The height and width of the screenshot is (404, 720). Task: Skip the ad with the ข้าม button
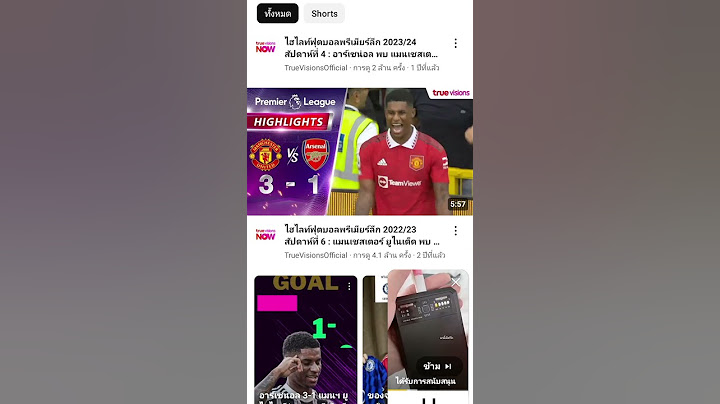click(x=438, y=367)
